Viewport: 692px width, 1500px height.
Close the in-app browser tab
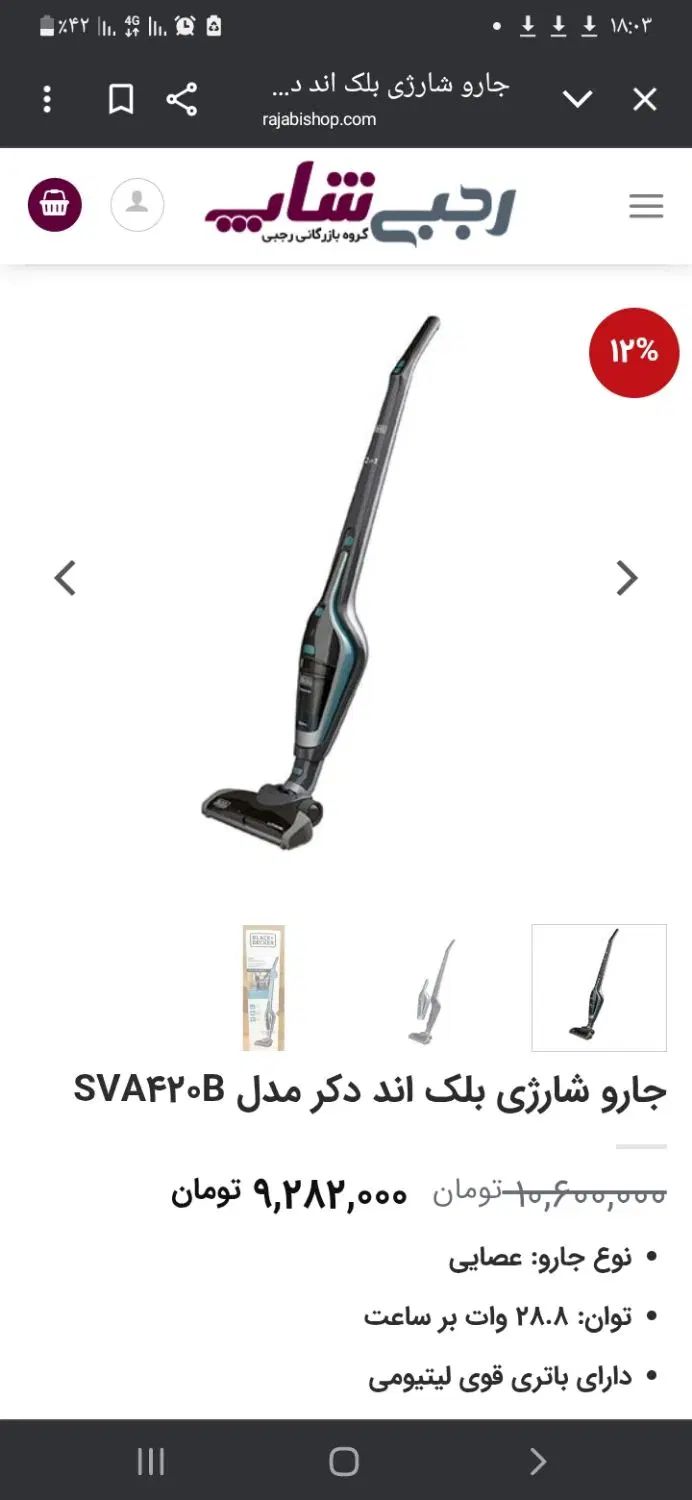645,99
